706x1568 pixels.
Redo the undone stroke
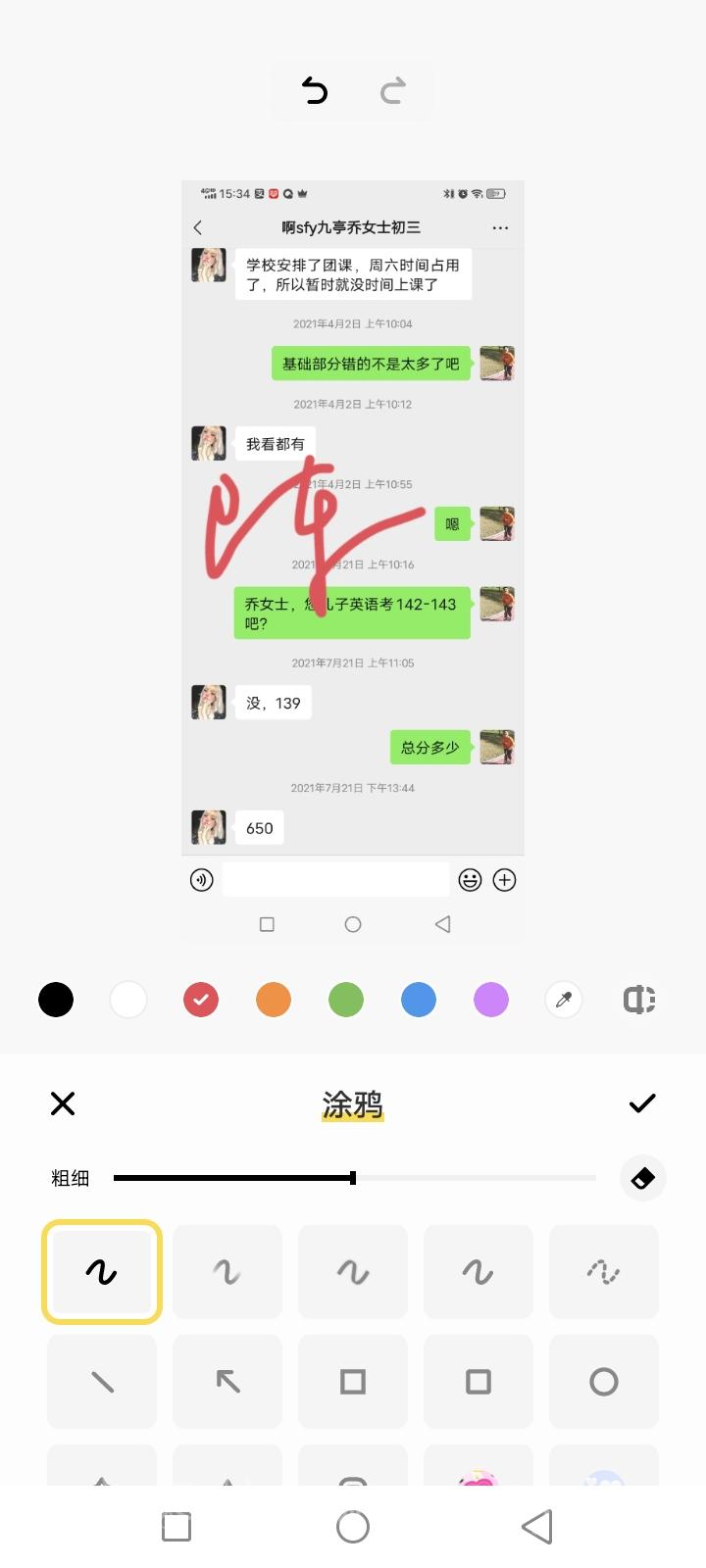point(393,91)
